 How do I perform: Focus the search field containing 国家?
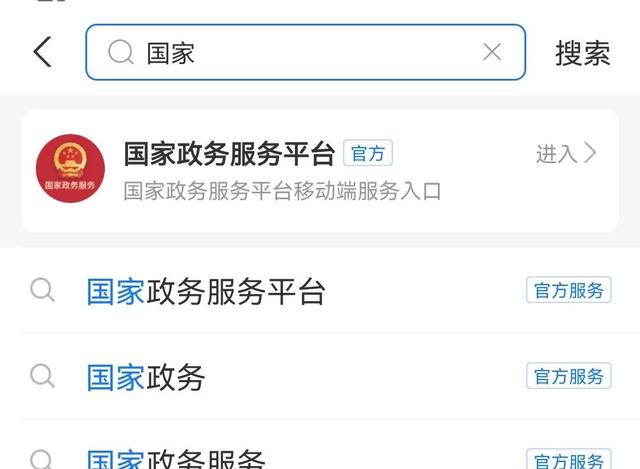point(300,52)
